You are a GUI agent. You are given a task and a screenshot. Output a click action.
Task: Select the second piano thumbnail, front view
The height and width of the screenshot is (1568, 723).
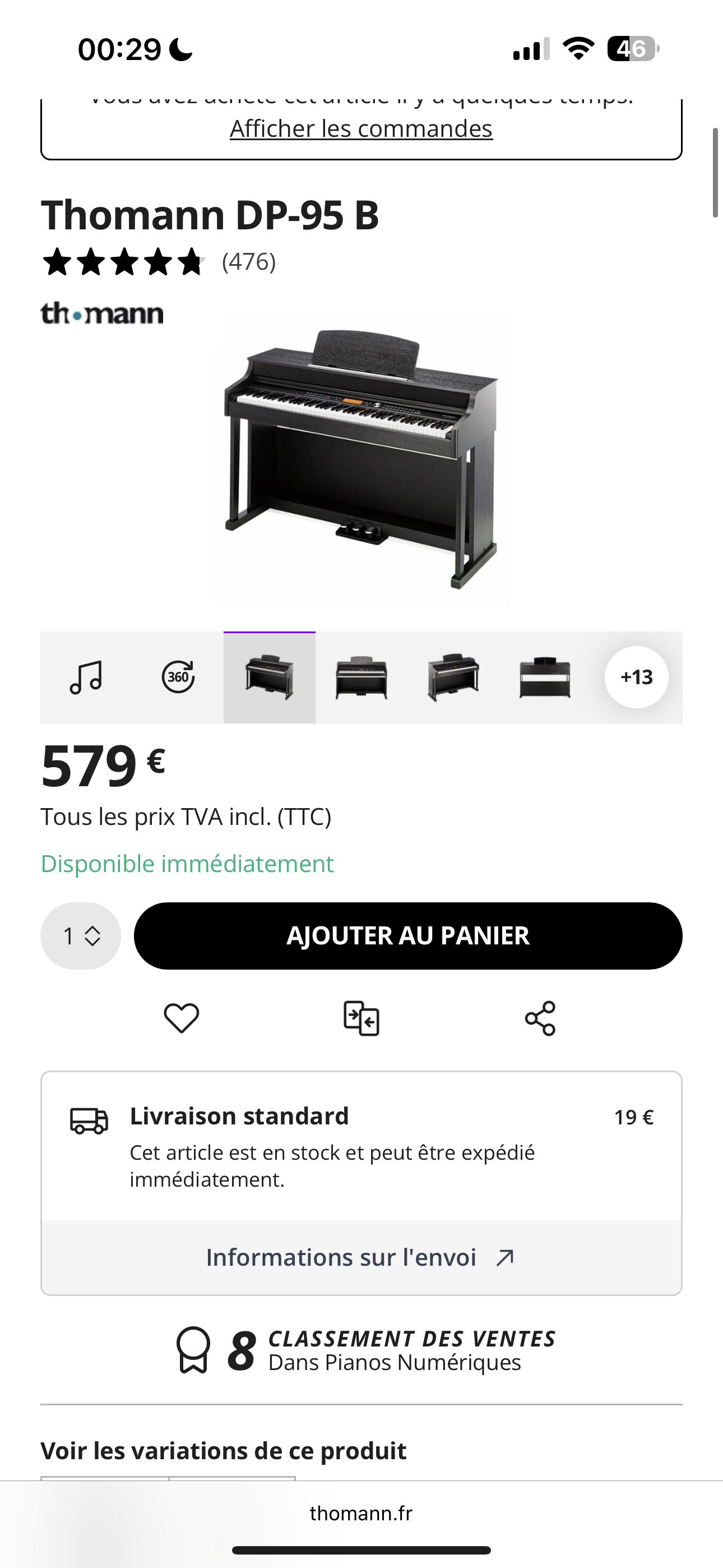[x=361, y=677]
